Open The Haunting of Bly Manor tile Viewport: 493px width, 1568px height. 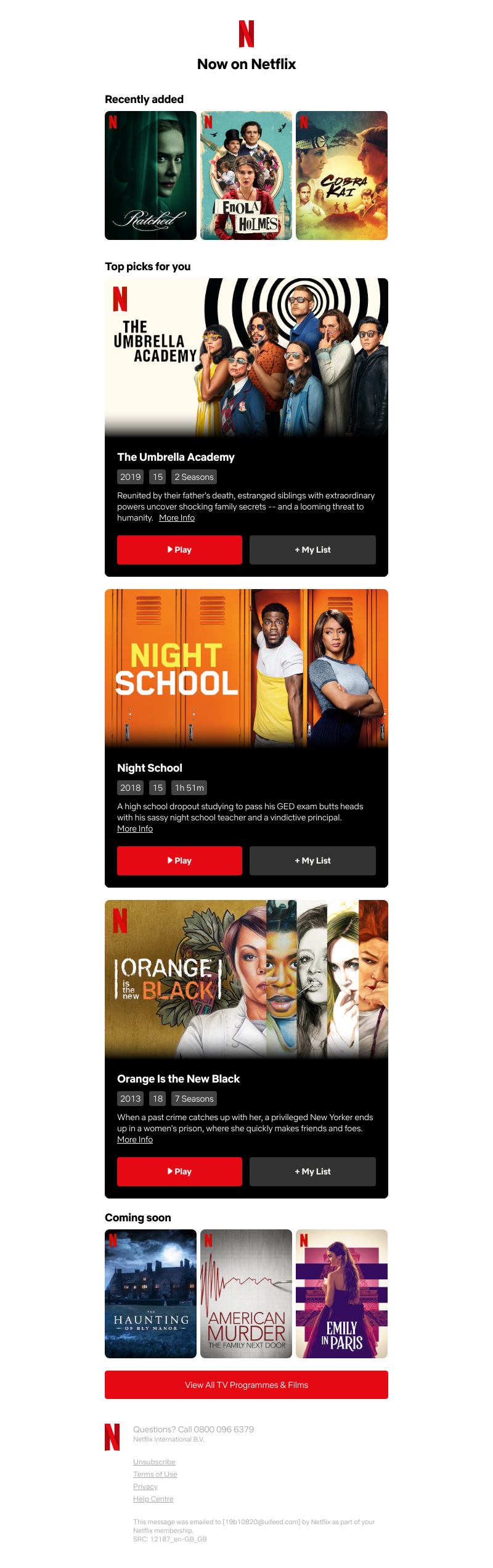point(150,1294)
